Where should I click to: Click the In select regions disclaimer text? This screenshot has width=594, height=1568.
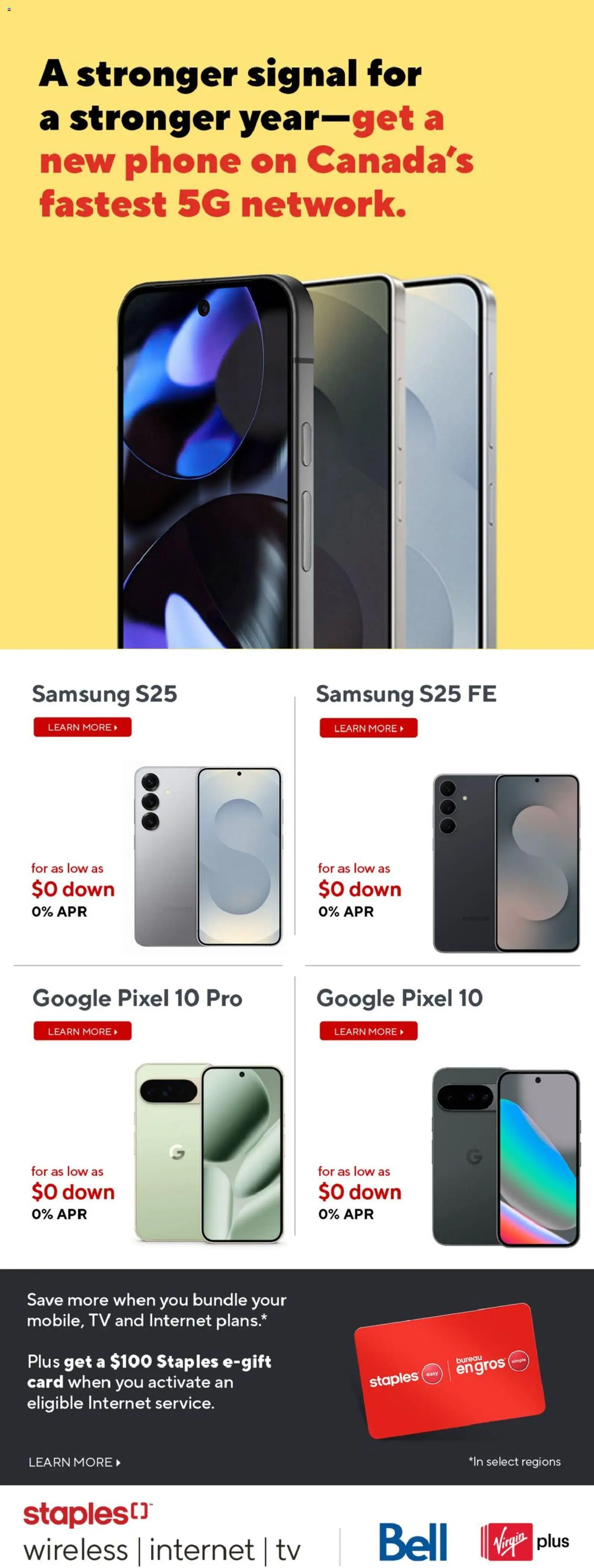[x=515, y=1461]
